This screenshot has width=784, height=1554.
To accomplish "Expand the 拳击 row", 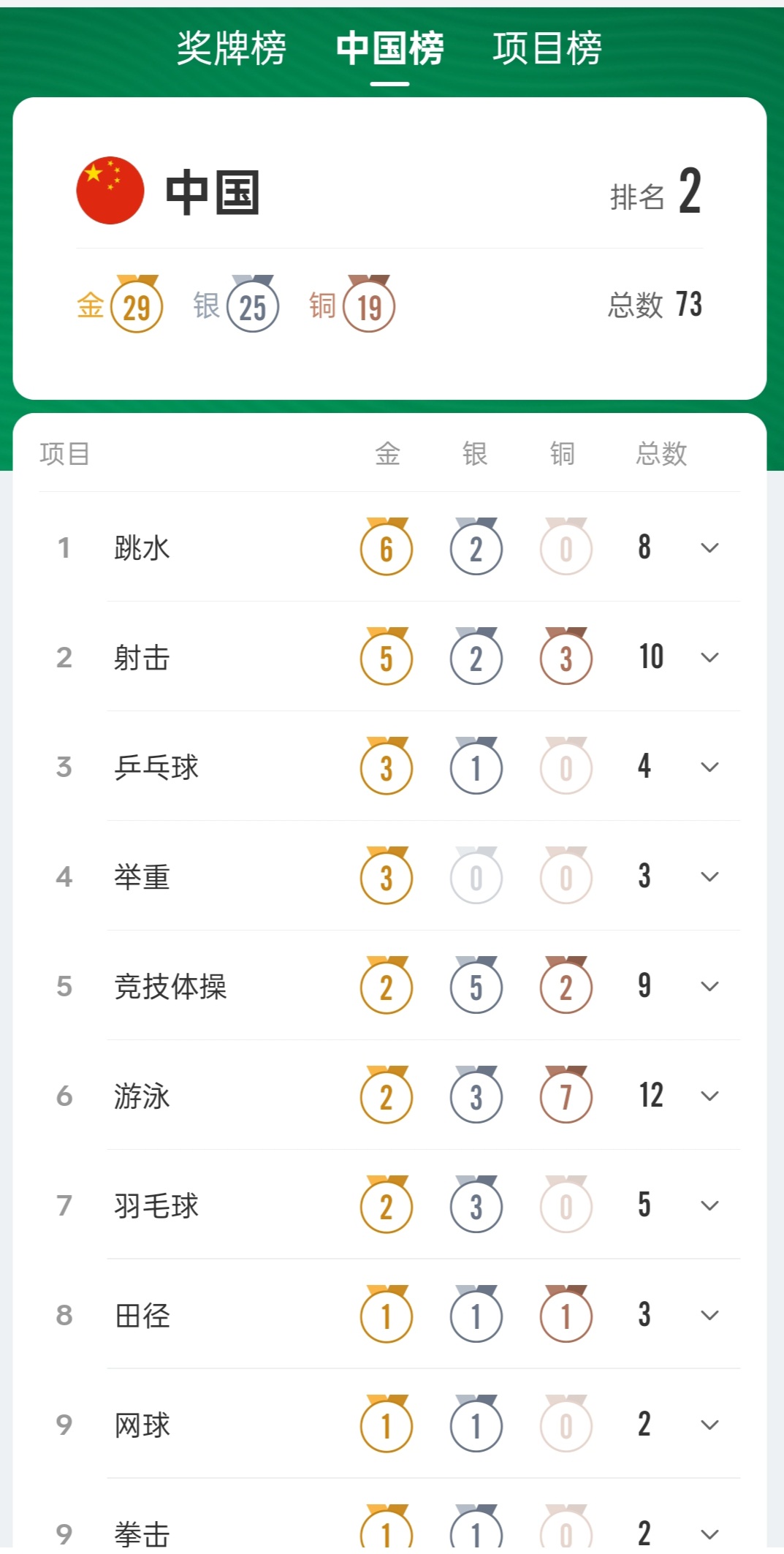I will [709, 1534].
